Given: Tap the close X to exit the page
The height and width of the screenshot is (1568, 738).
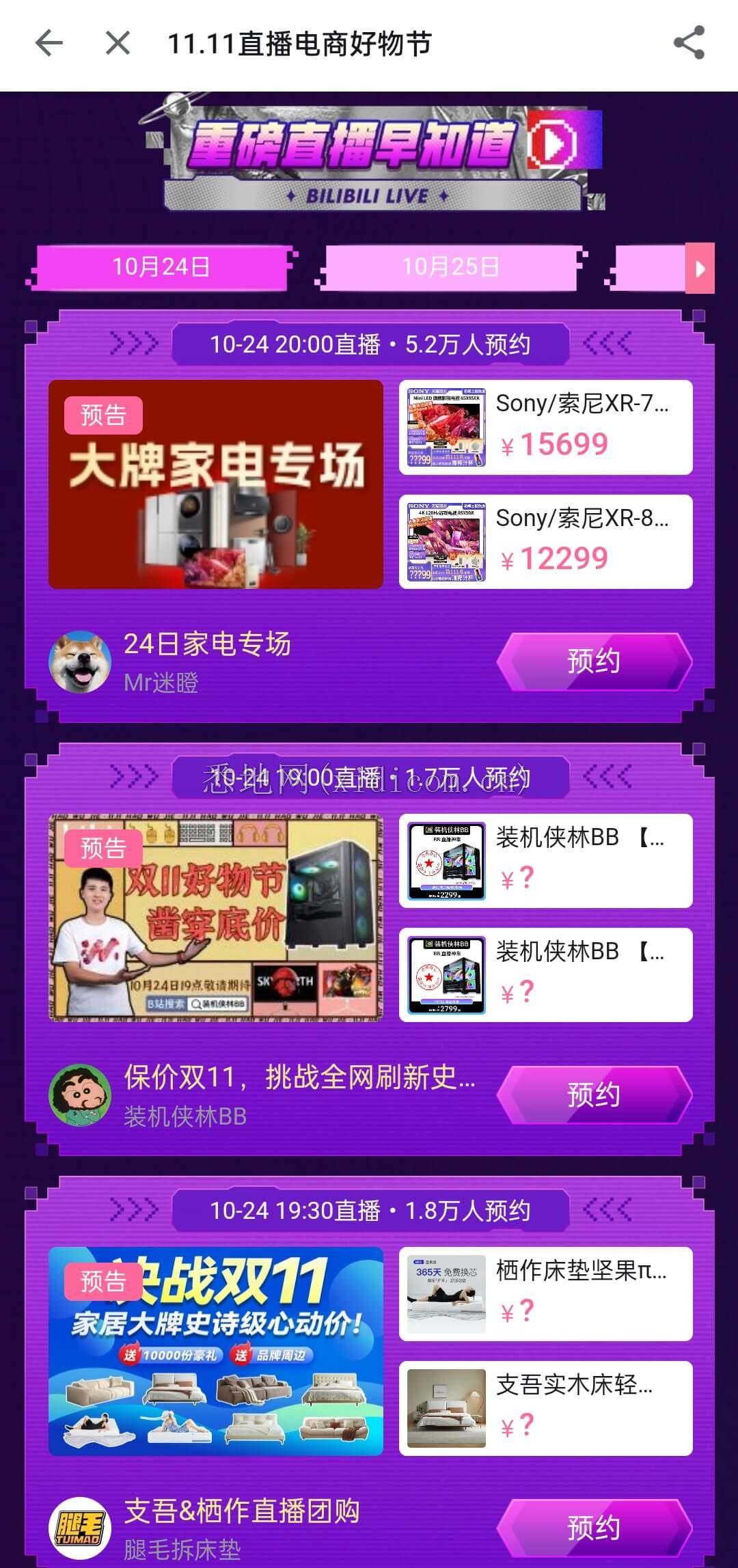Looking at the screenshot, I should [118, 42].
